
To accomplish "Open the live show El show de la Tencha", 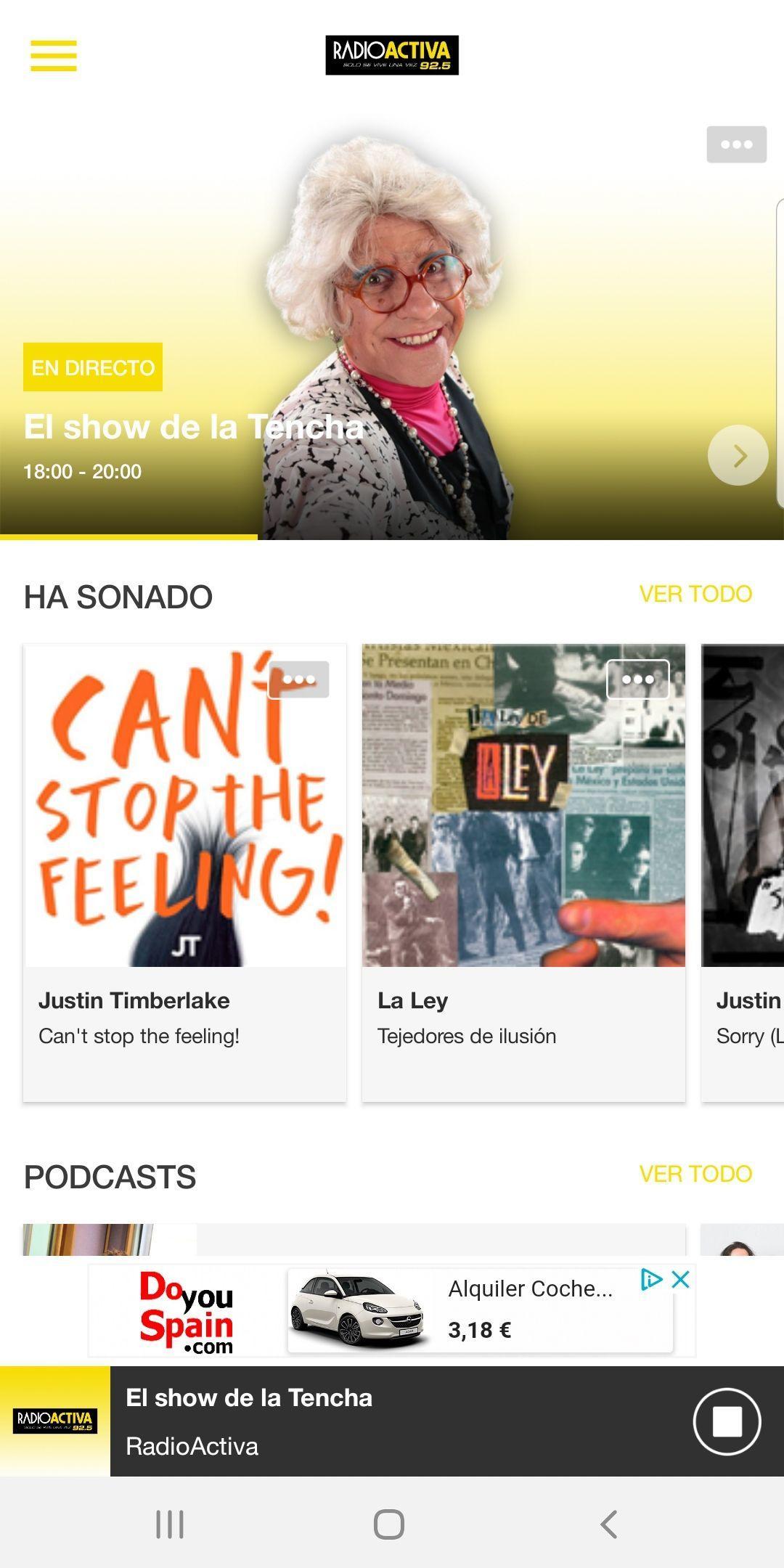I will (x=192, y=427).
